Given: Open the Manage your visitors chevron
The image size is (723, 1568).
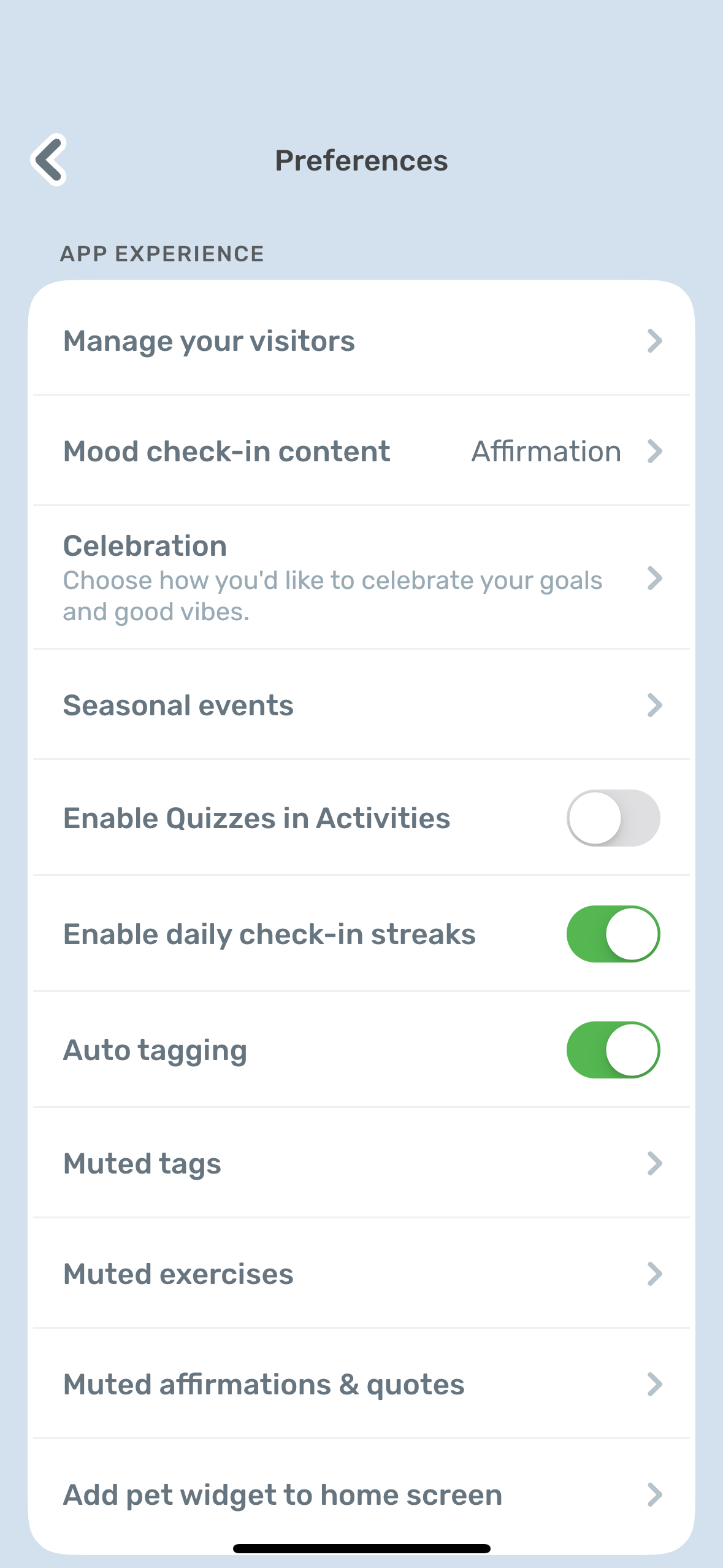Looking at the screenshot, I should tap(654, 341).
